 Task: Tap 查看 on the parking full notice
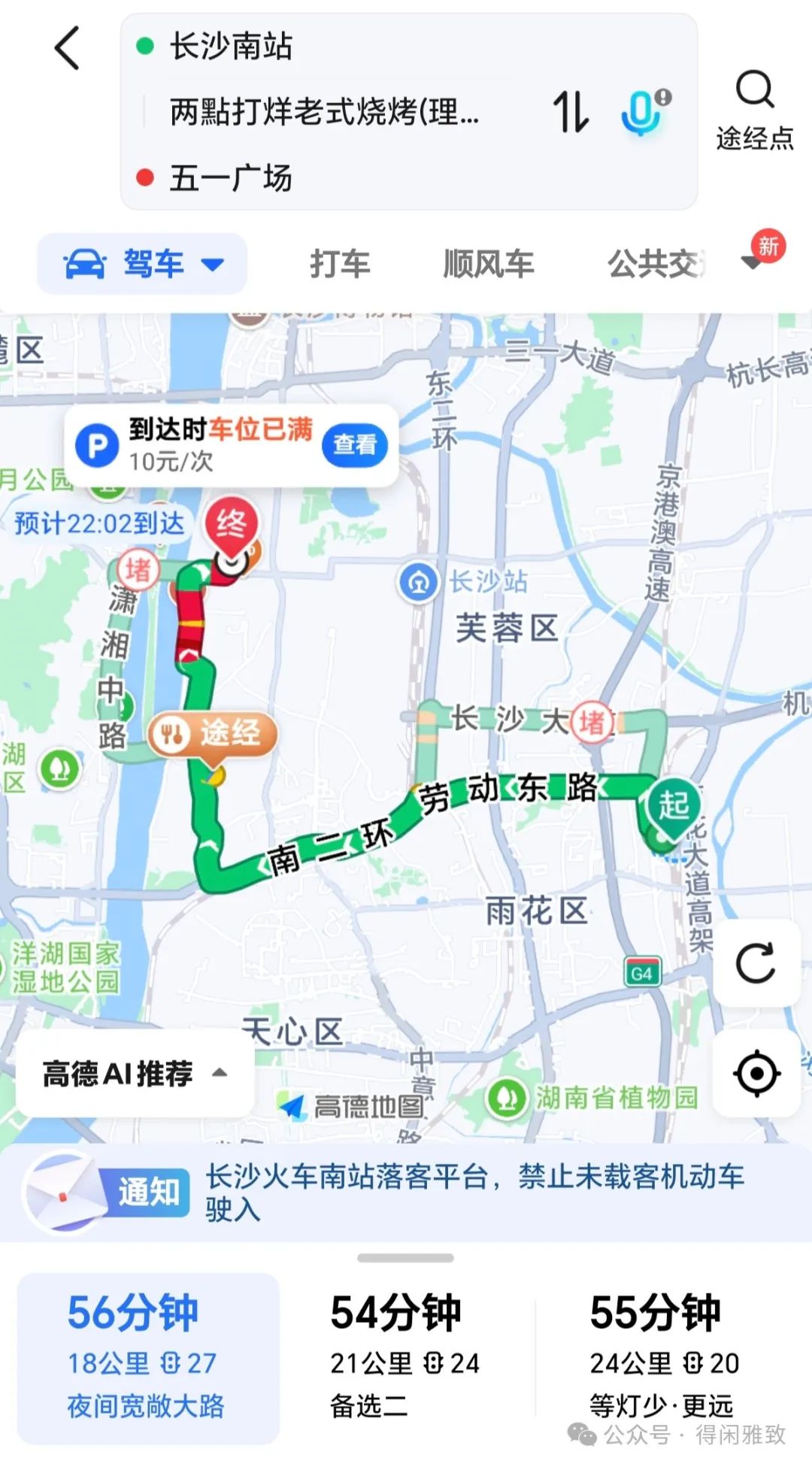[355, 445]
